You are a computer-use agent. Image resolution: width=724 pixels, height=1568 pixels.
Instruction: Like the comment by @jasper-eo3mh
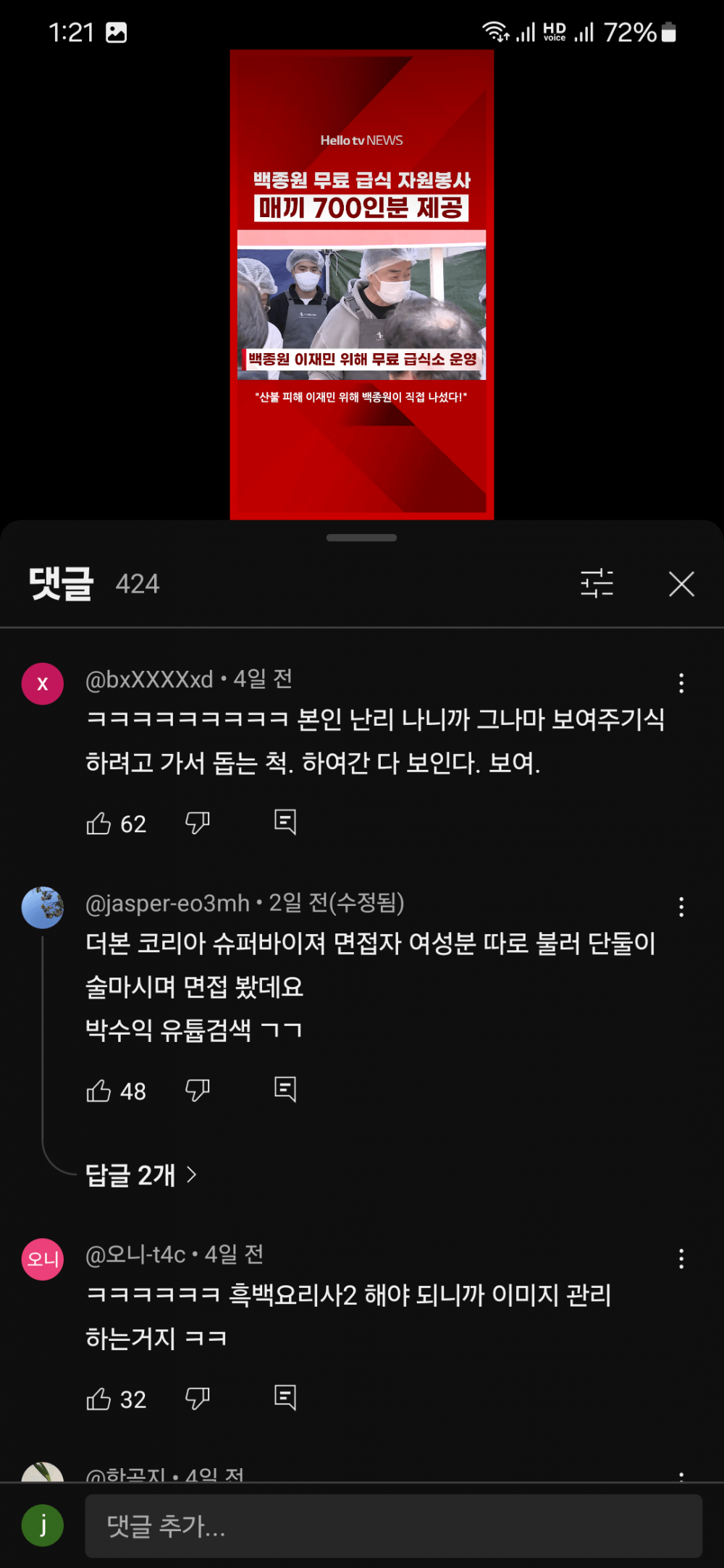click(99, 1090)
